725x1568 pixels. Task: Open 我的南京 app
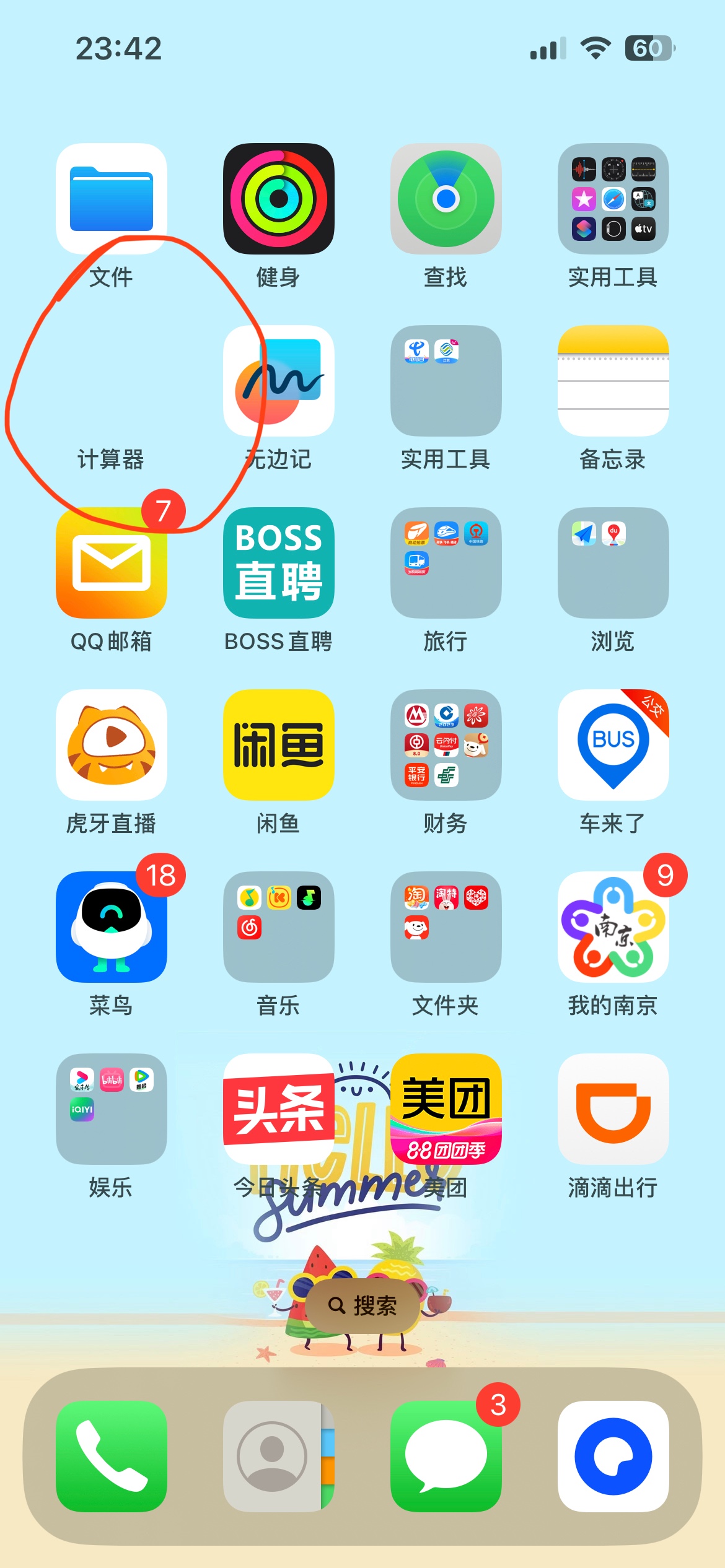[613, 927]
